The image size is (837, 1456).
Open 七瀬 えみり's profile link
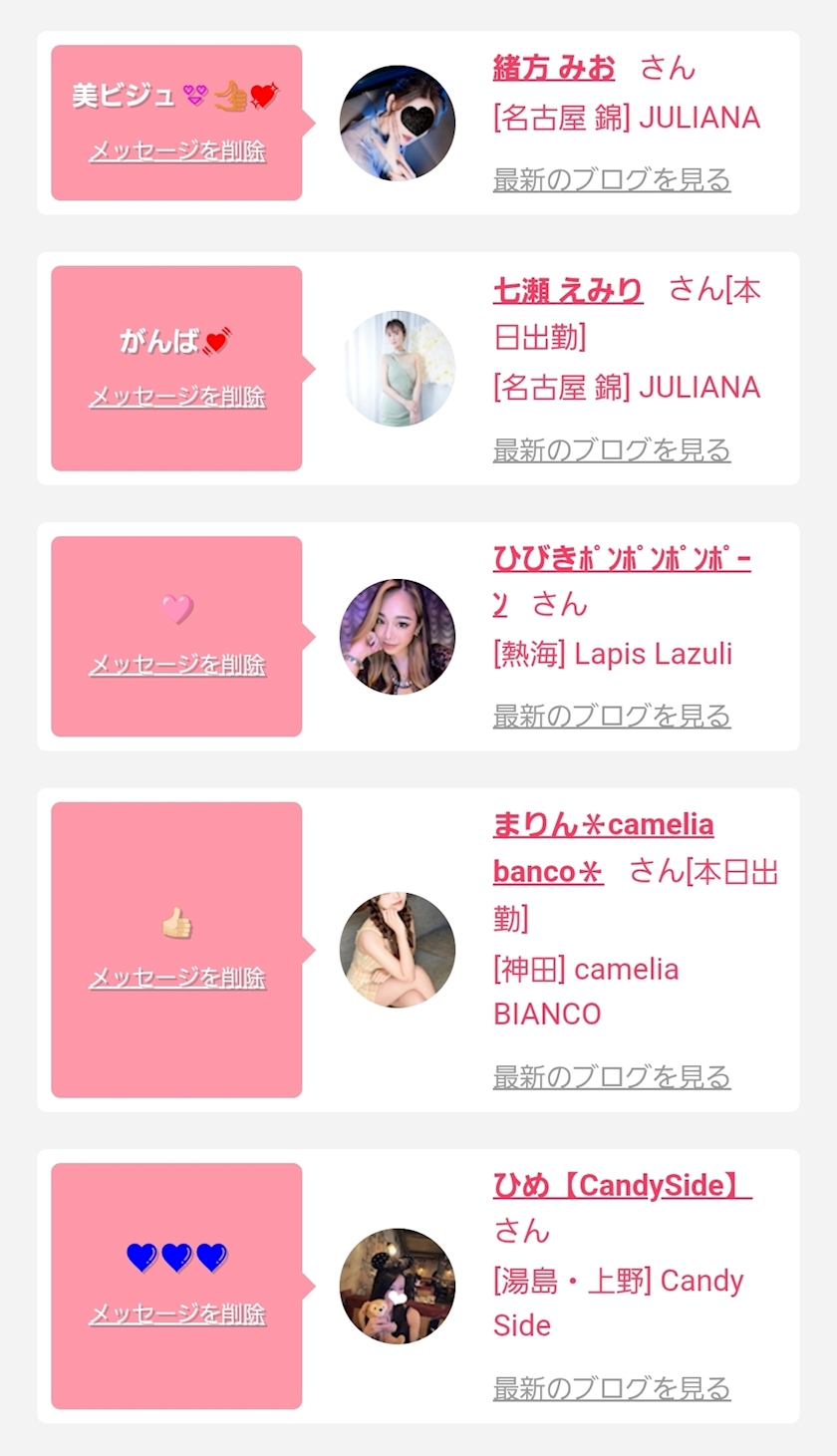(x=568, y=290)
